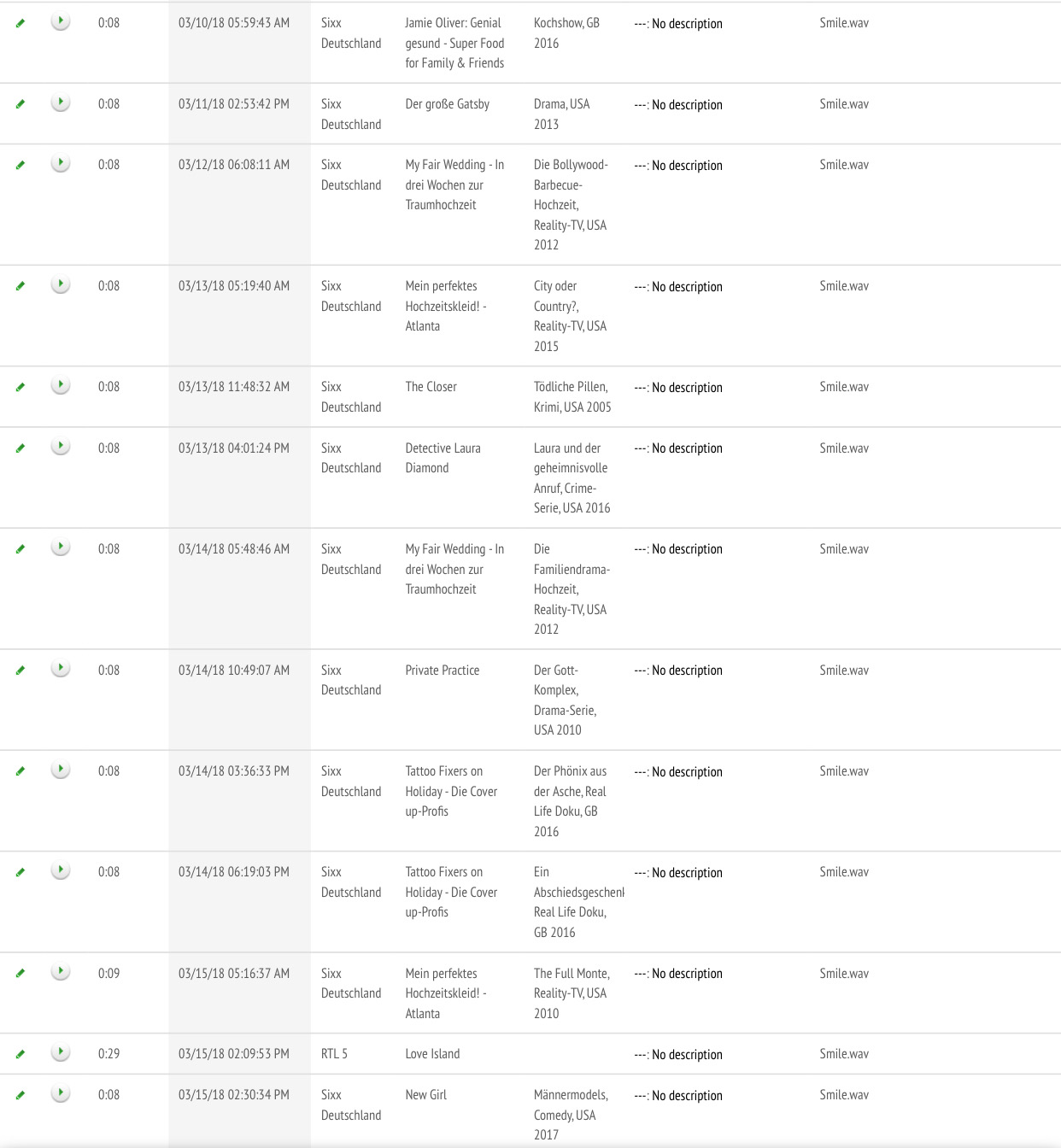Play the Jamie Oliver recording clip

[60, 22]
